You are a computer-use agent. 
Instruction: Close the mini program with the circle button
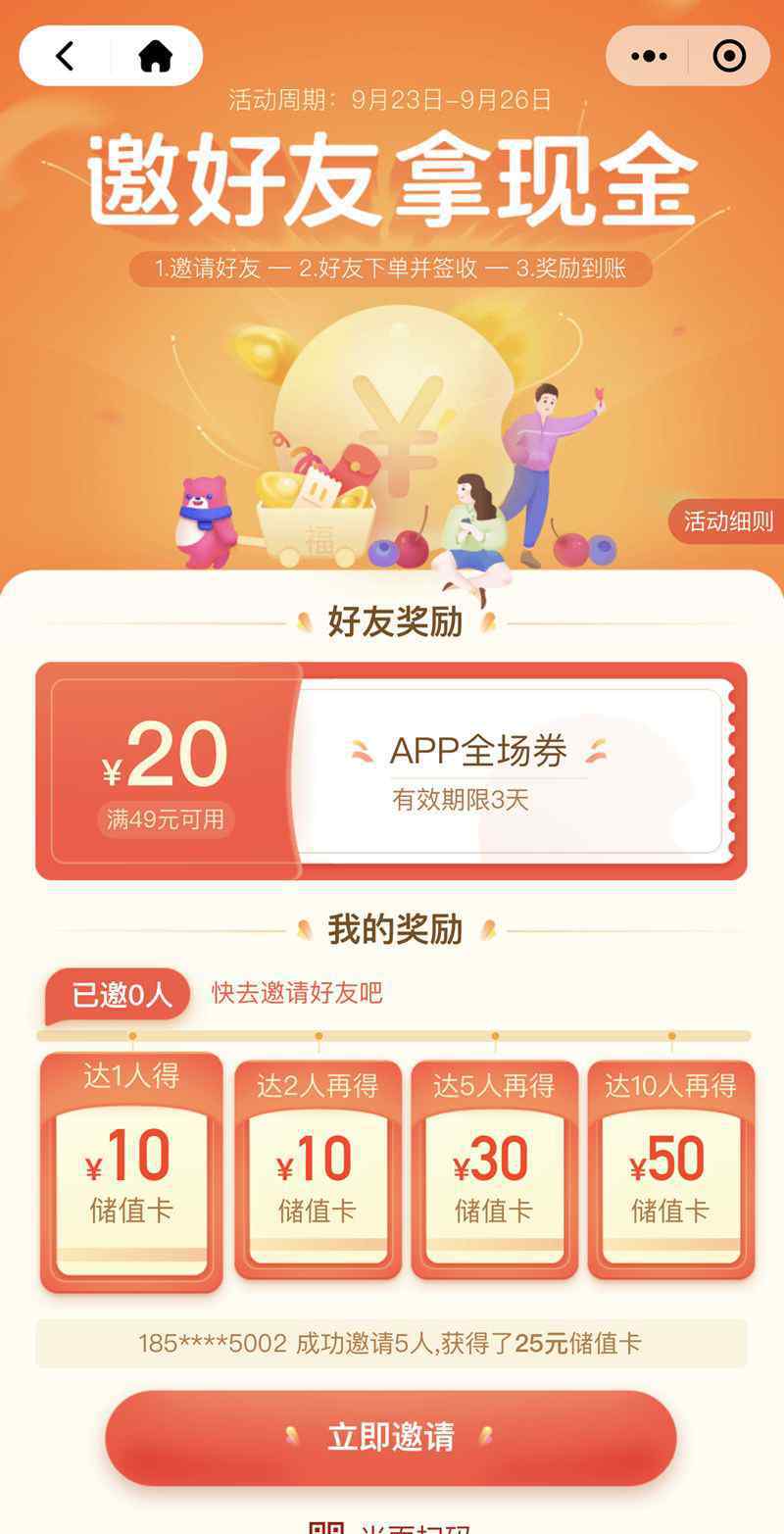[x=729, y=56]
